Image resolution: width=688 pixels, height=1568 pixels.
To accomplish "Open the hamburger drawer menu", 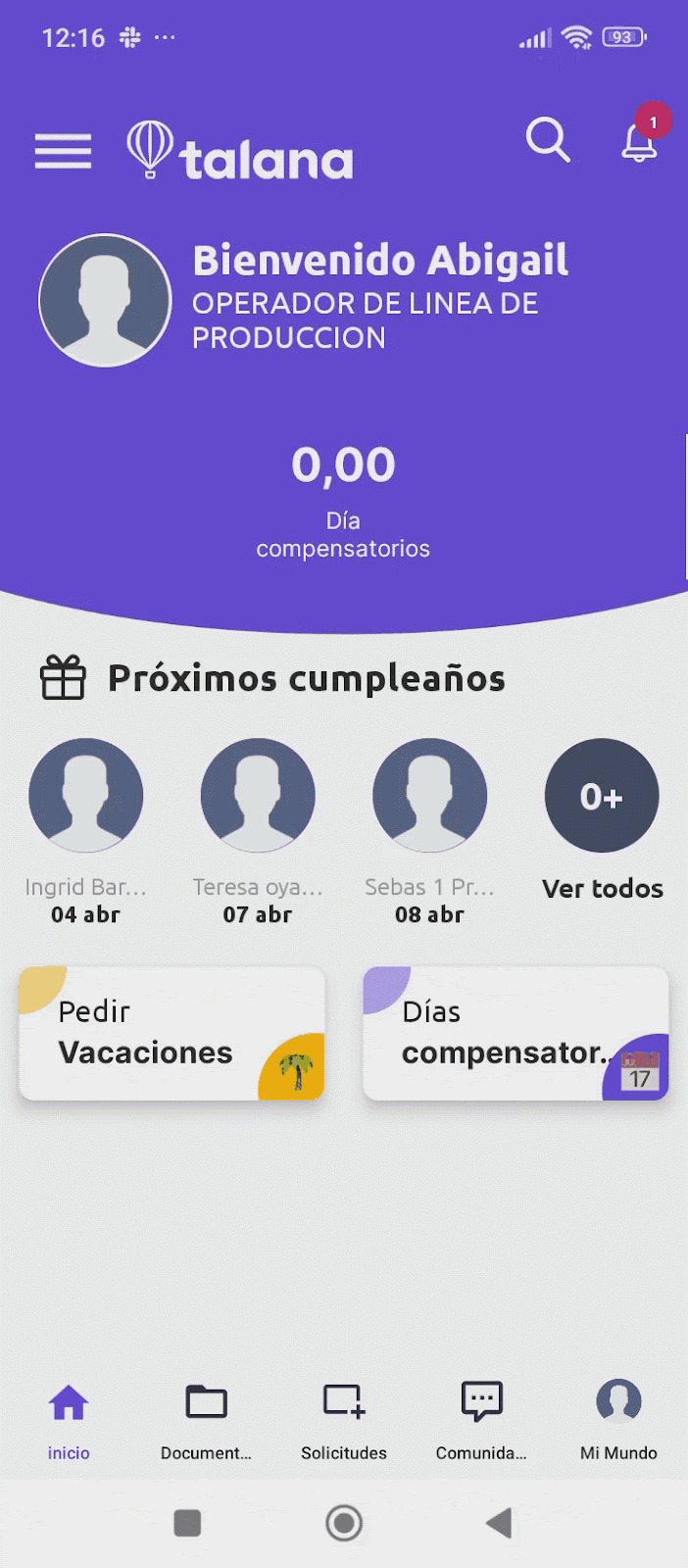I will tap(64, 151).
